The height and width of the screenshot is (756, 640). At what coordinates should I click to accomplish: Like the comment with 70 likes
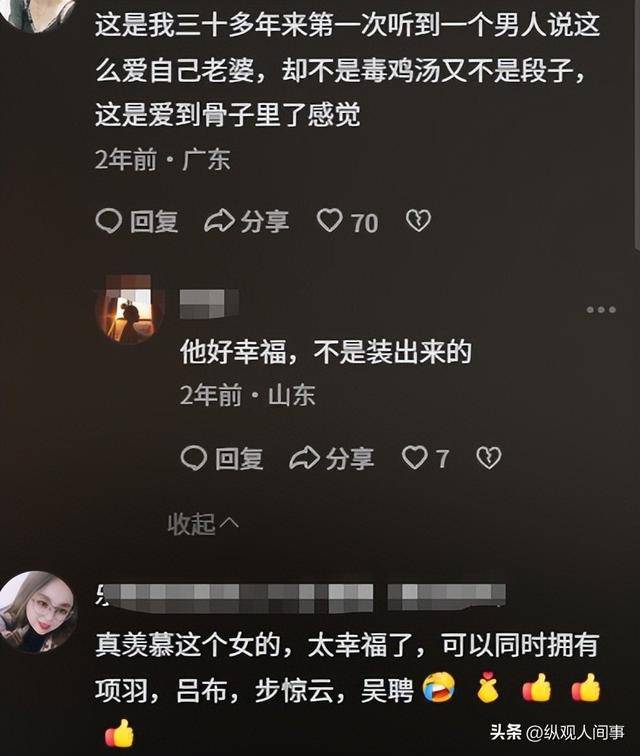330,221
